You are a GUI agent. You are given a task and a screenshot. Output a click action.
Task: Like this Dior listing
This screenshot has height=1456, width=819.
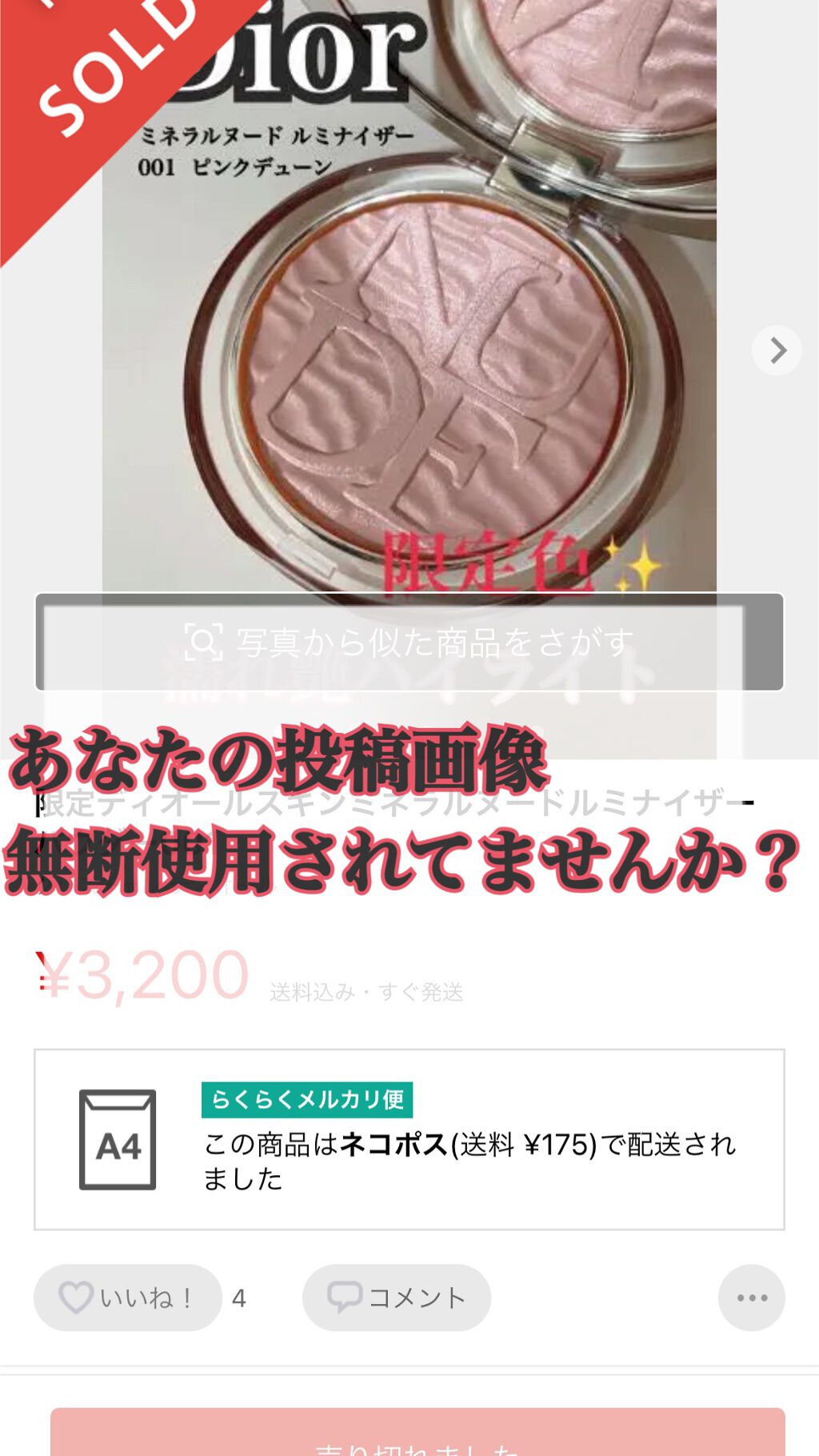[x=127, y=1298]
